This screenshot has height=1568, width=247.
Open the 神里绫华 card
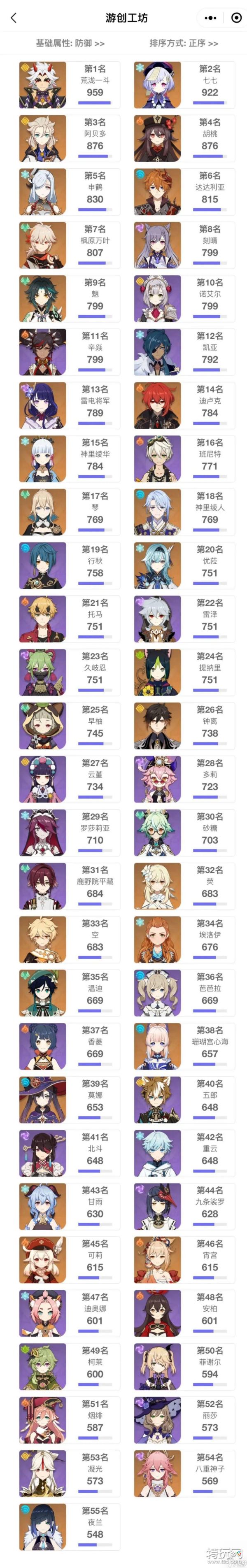tap(69, 459)
